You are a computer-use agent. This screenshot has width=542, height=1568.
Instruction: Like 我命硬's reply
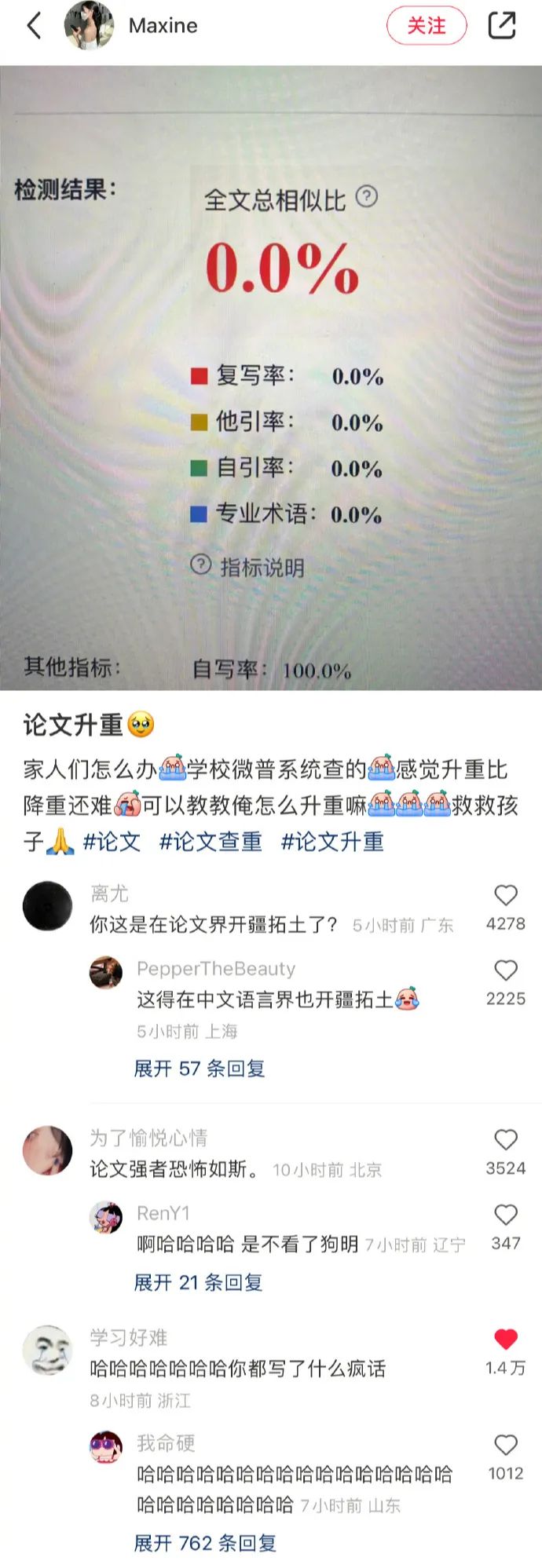point(505,1446)
